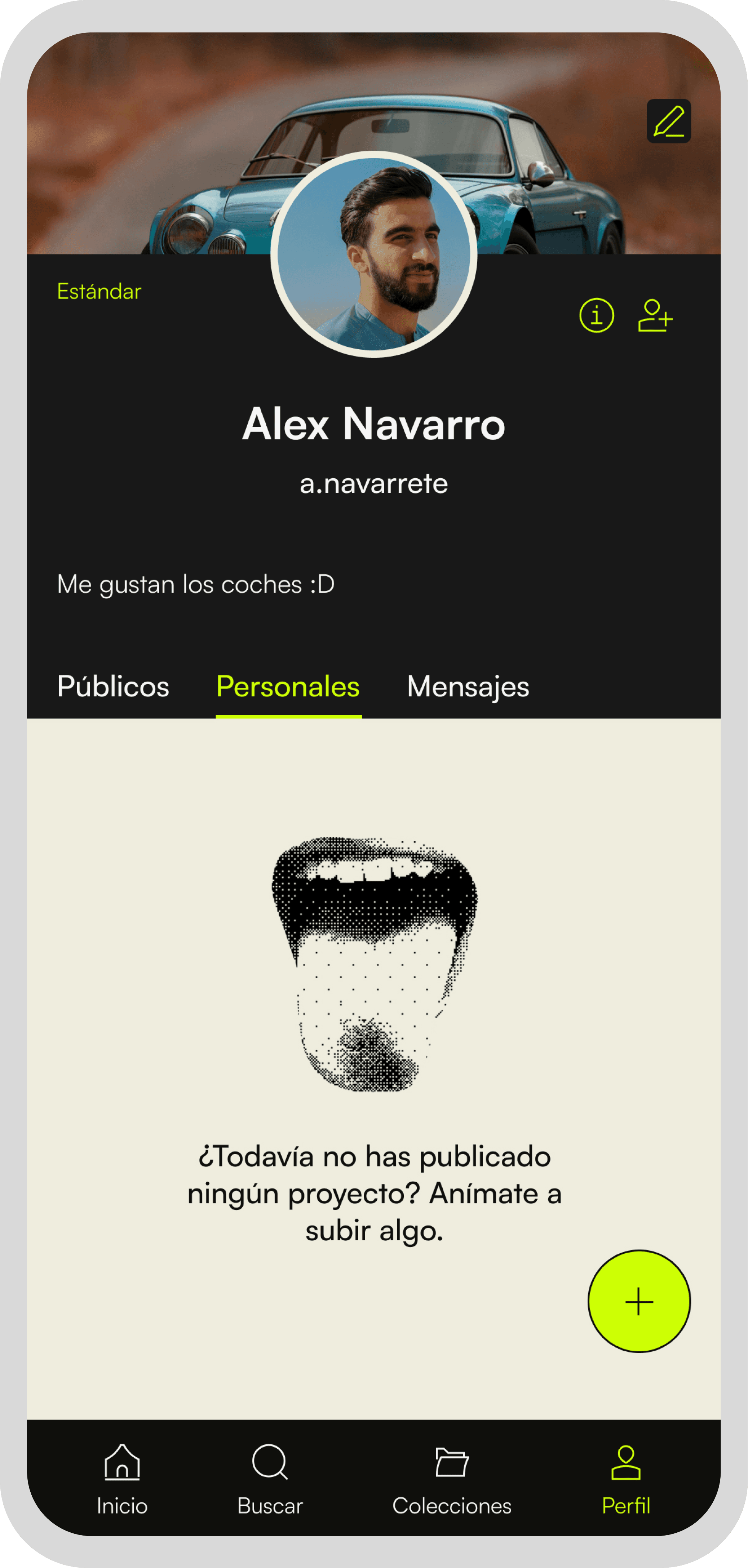Switch to the Públicos tab
The width and height of the screenshot is (748, 1568).
(113, 687)
